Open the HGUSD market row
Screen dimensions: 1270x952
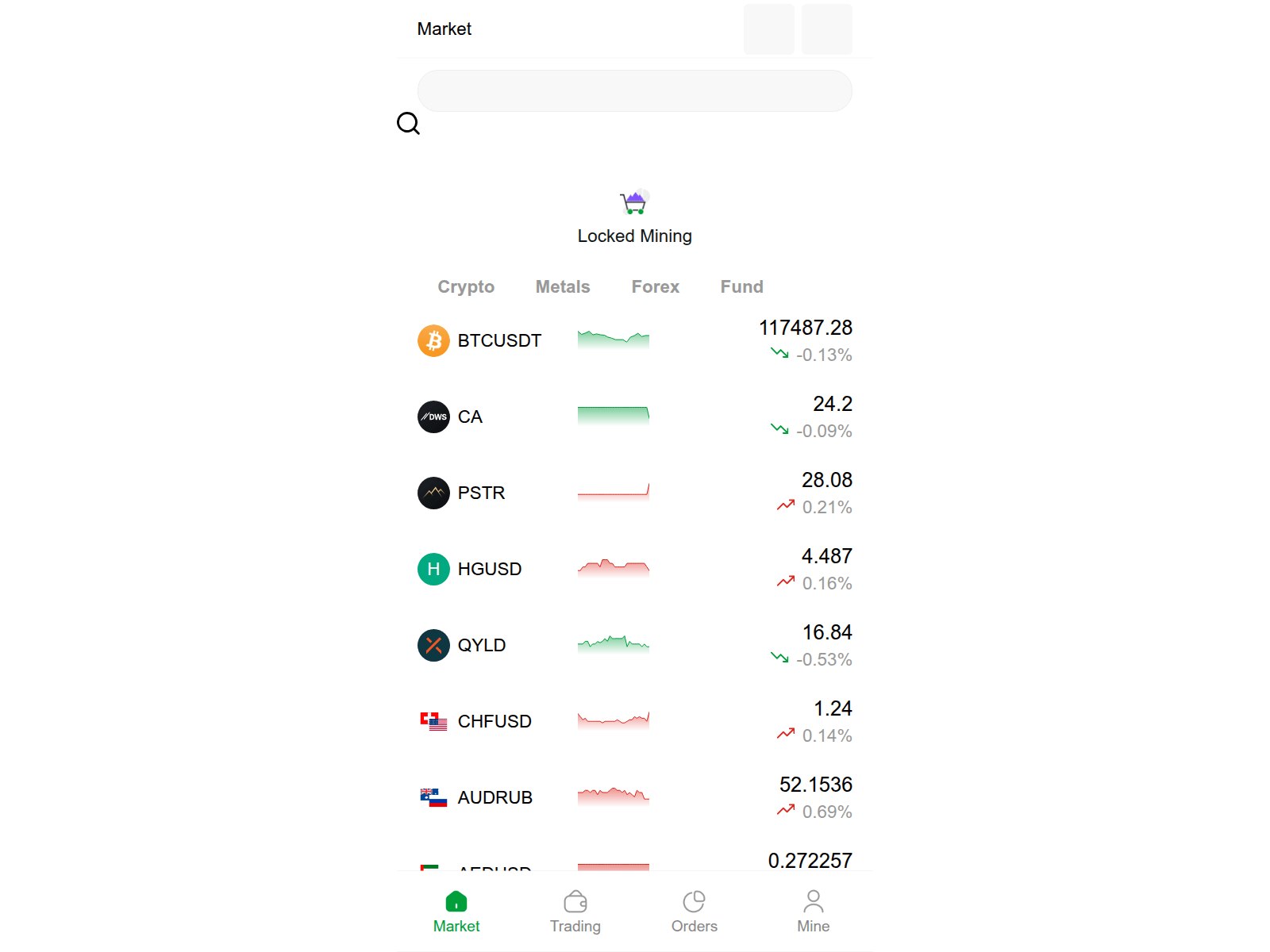(x=634, y=569)
